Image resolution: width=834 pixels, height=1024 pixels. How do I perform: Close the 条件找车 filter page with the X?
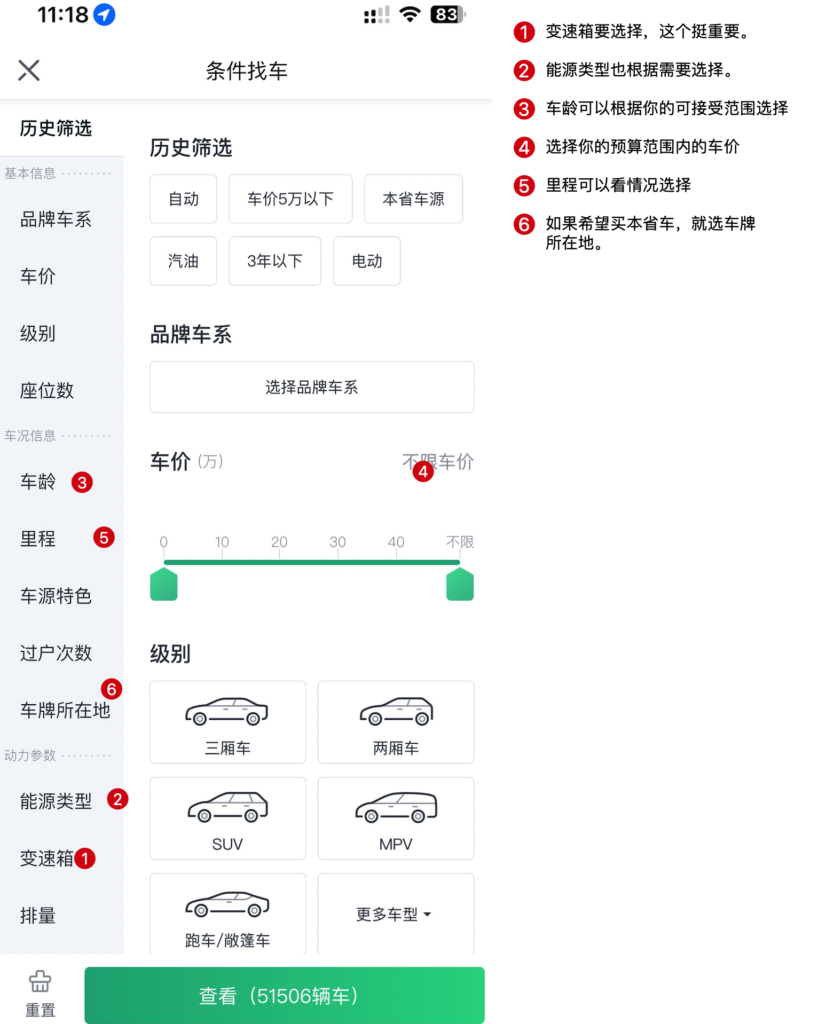(x=28, y=70)
